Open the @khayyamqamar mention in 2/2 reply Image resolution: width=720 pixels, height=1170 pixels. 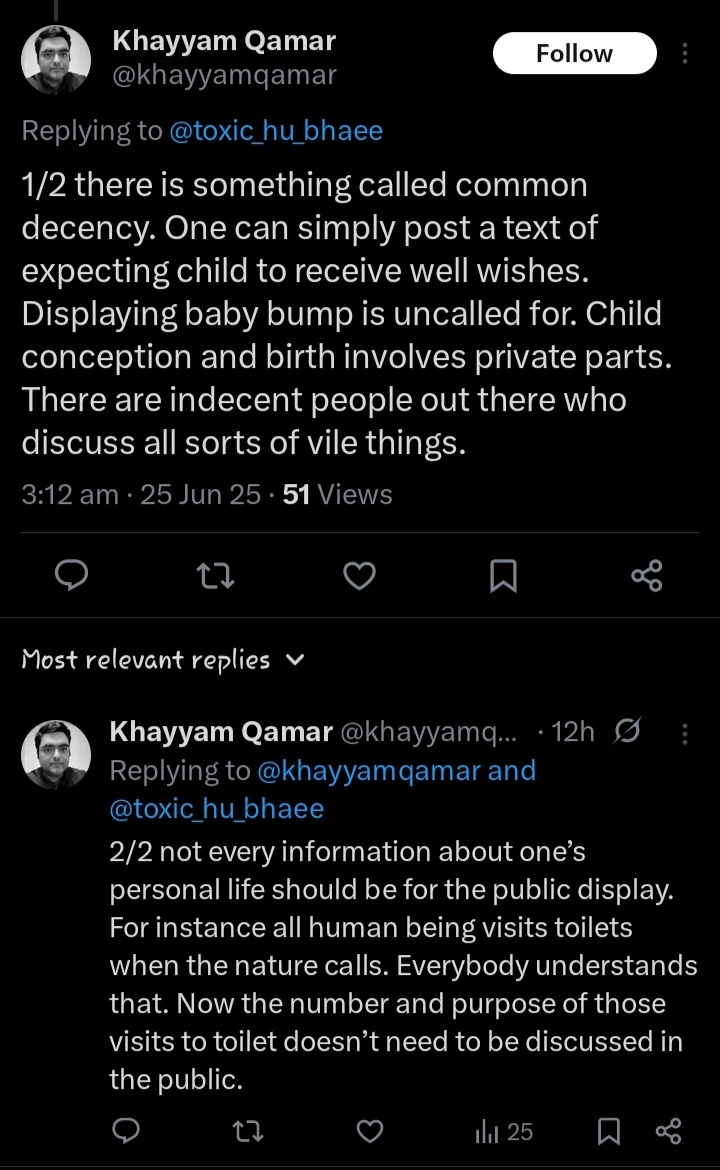[x=369, y=771]
